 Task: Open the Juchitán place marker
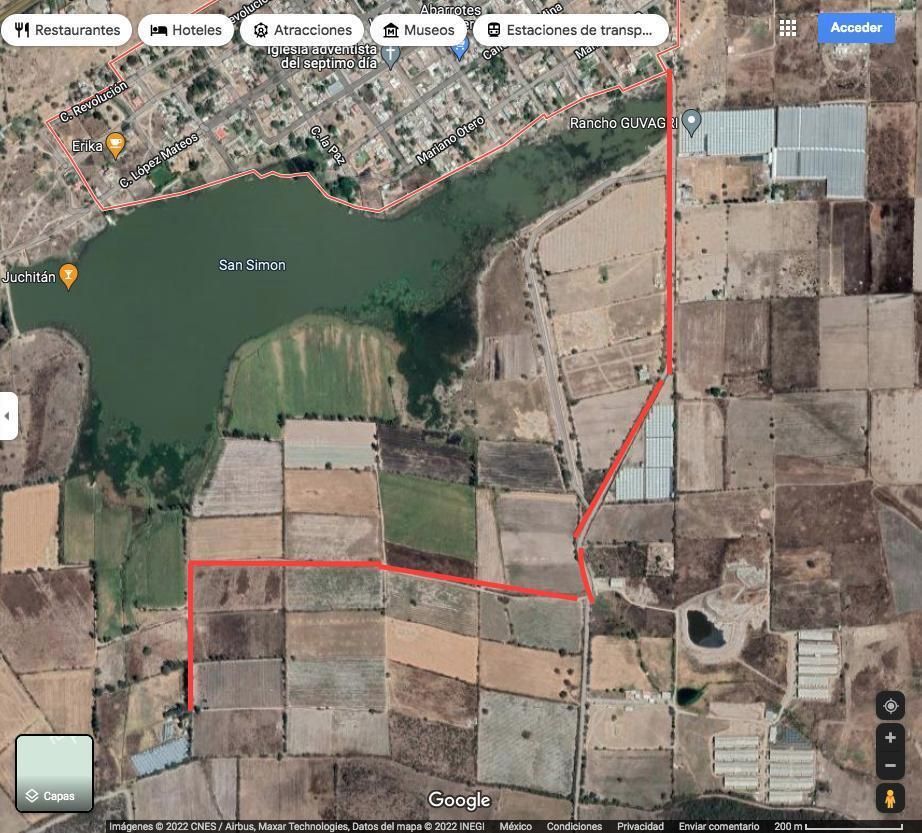pos(69,275)
